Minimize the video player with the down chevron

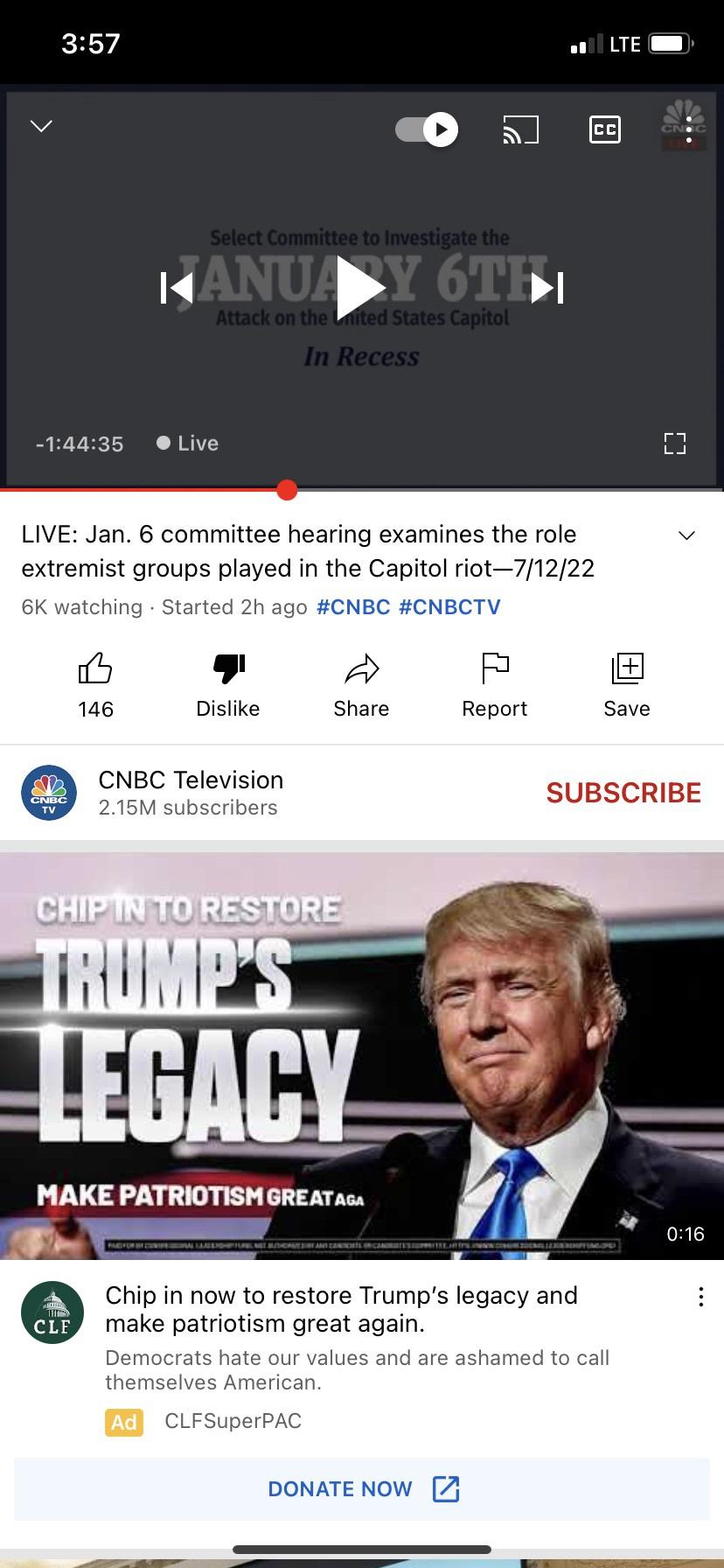41,126
